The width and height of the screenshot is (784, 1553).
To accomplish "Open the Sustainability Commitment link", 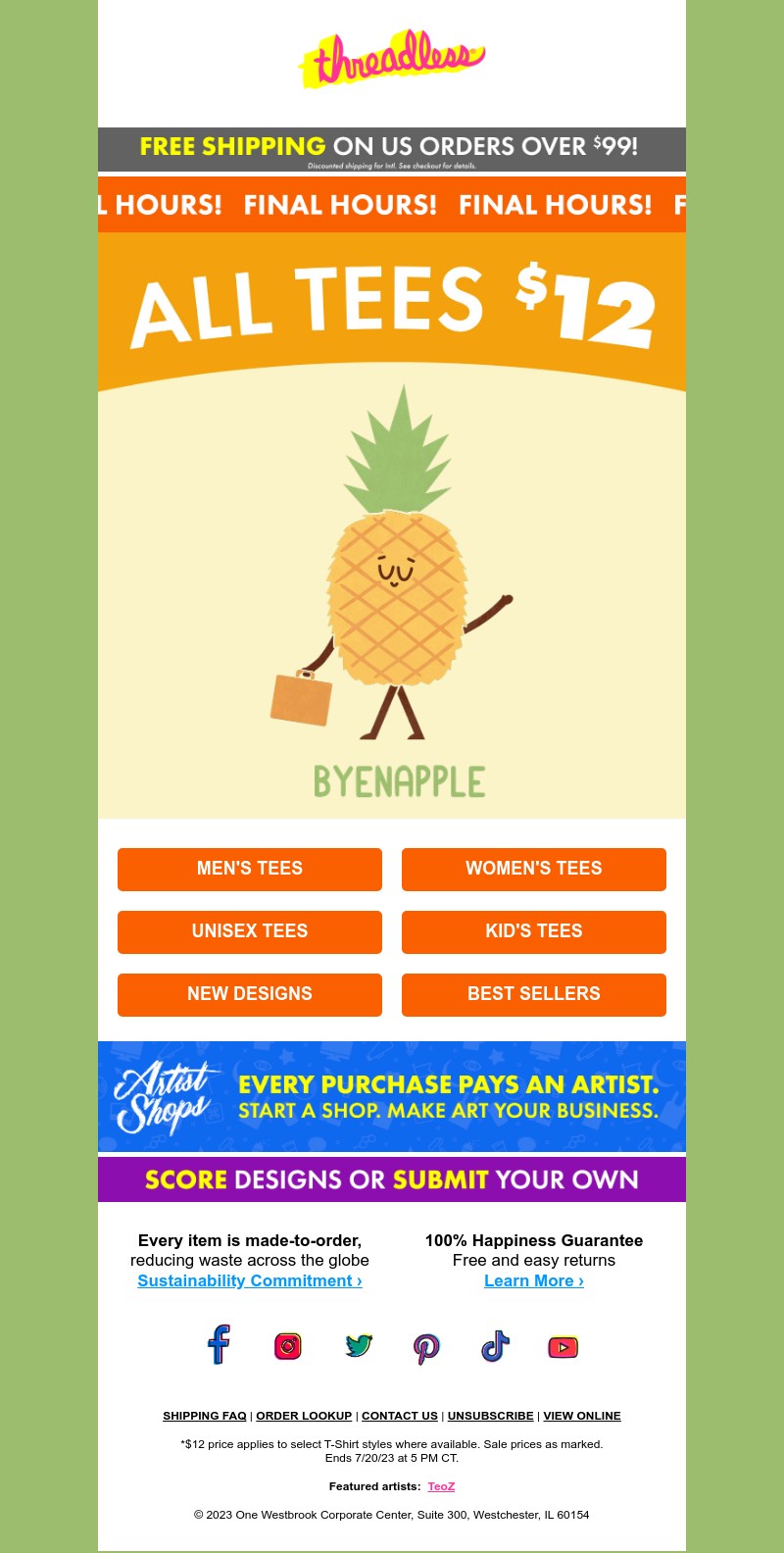I will point(250,1280).
